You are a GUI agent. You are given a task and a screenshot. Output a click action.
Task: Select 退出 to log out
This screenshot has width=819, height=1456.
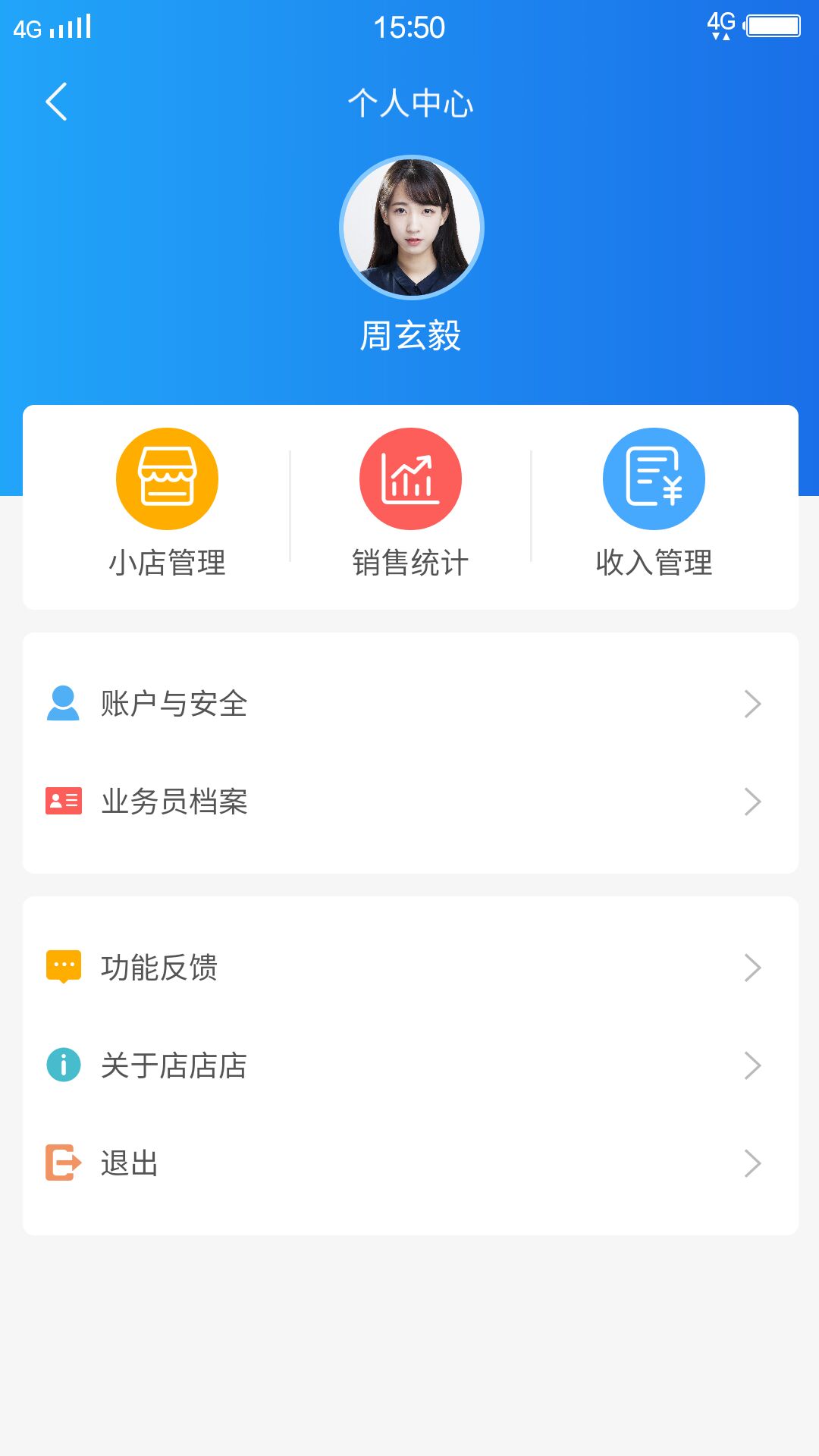[x=409, y=1163]
